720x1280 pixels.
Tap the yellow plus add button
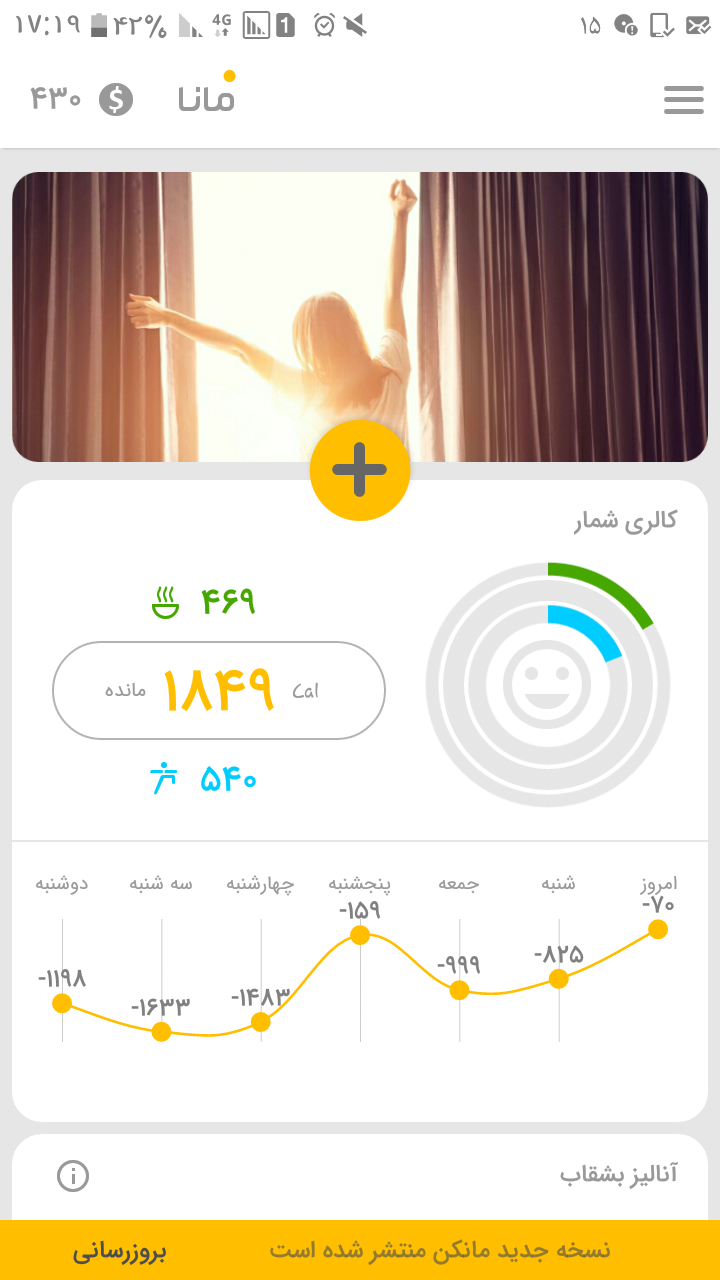[x=360, y=470]
